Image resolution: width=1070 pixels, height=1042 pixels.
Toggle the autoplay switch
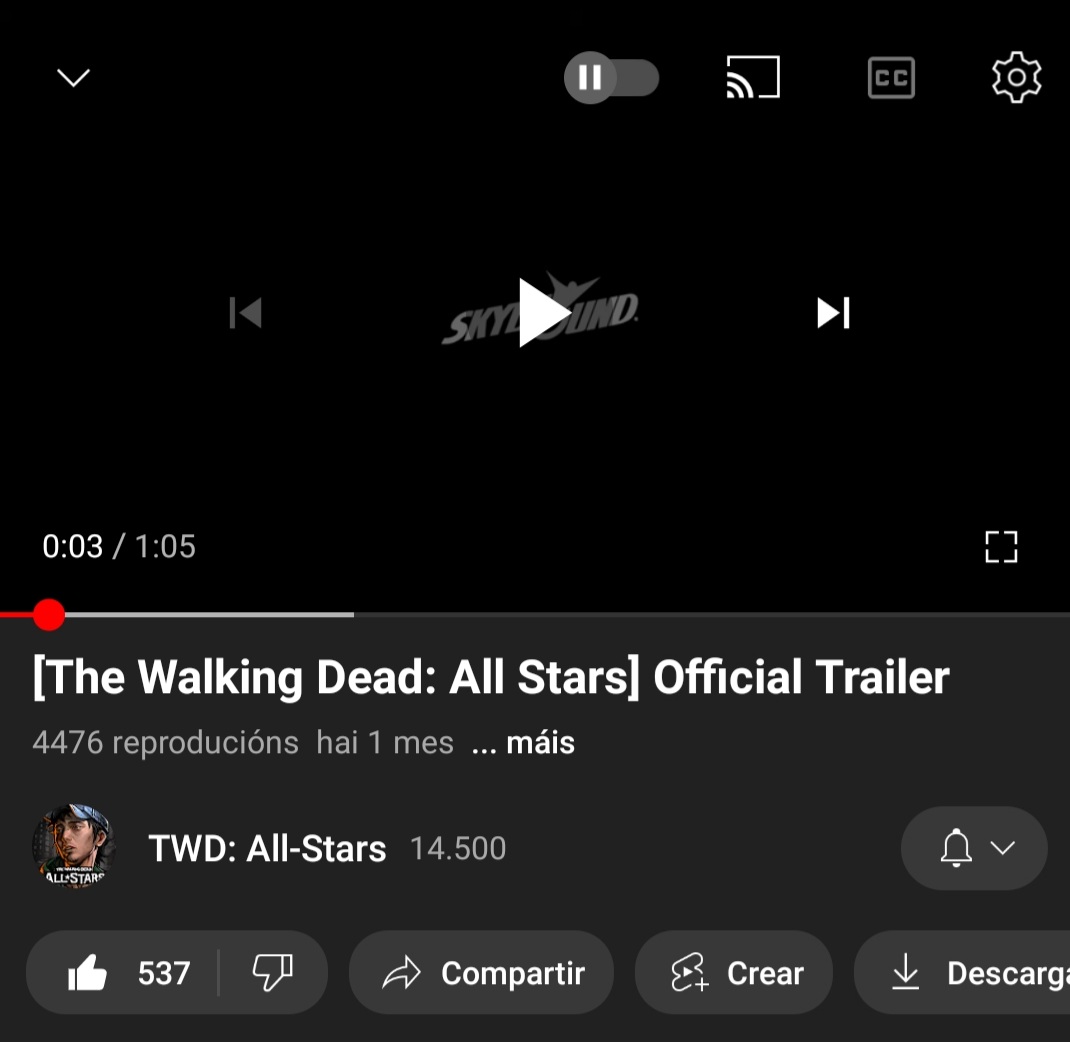[x=611, y=78]
